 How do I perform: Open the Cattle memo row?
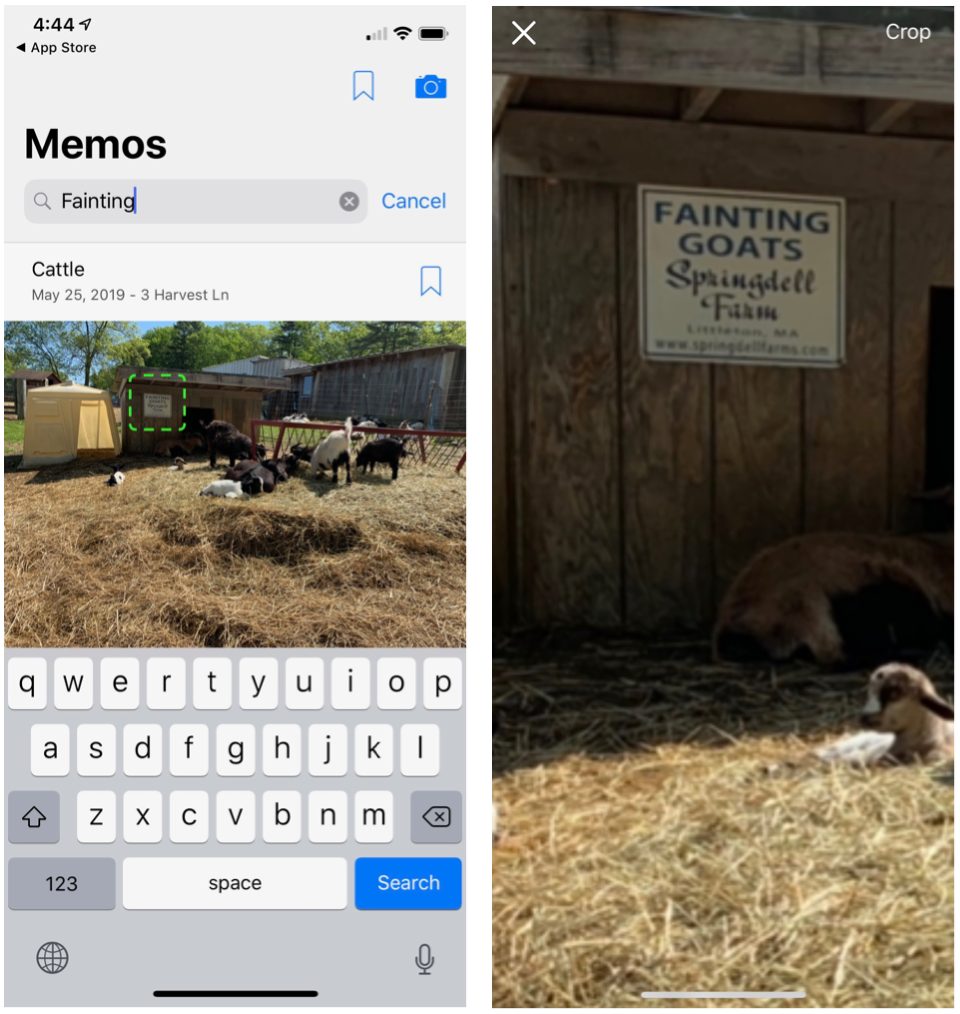200,281
